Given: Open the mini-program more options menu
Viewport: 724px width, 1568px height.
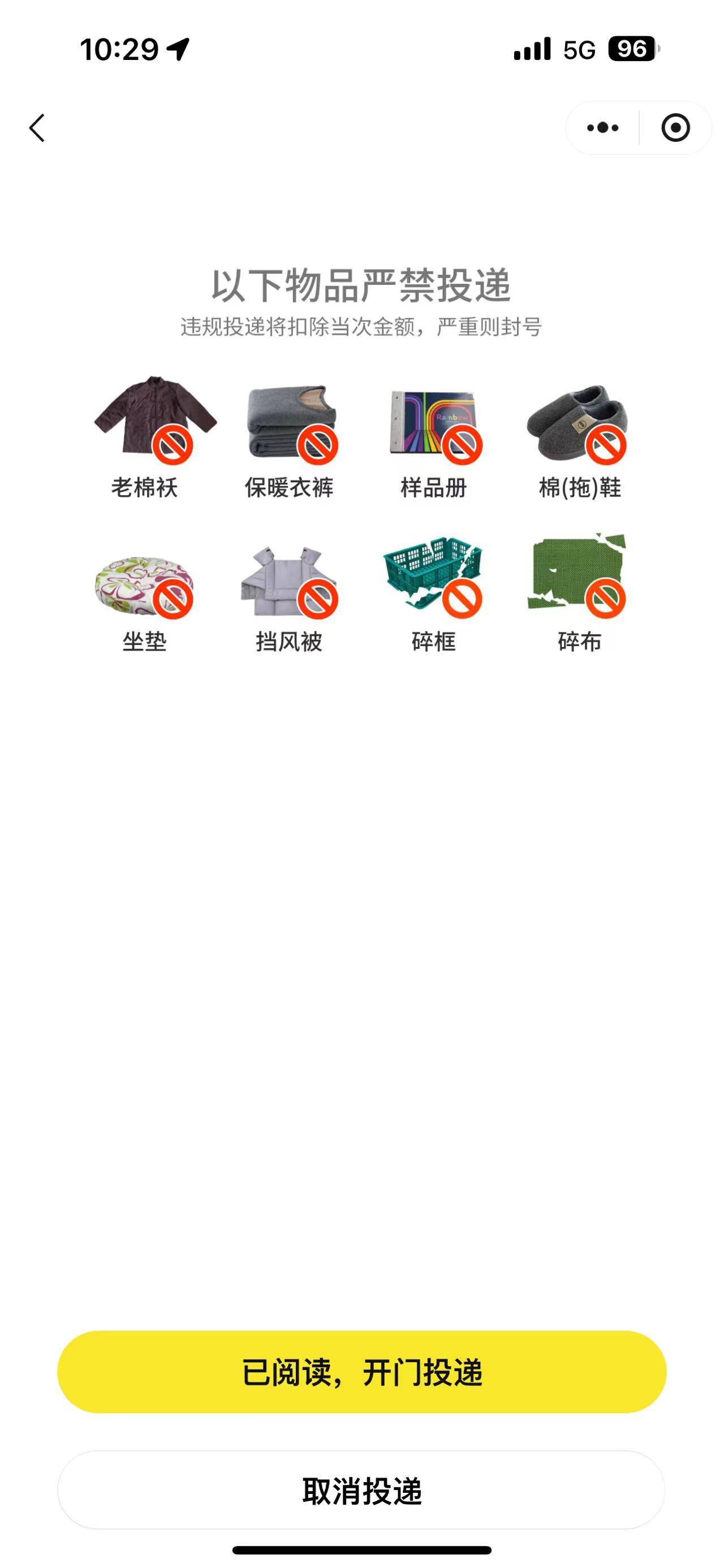Looking at the screenshot, I should (x=602, y=128).
